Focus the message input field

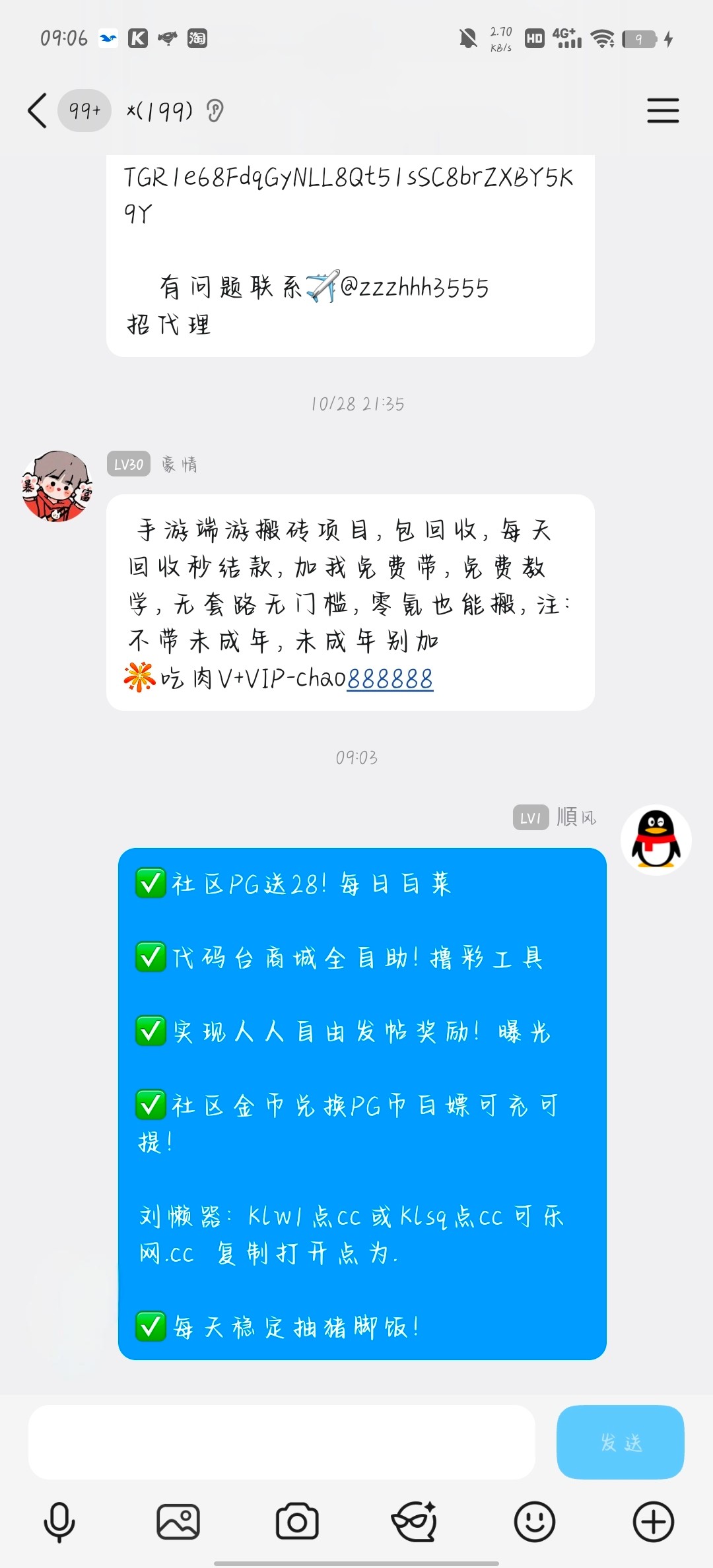(x=281, y=1442)
